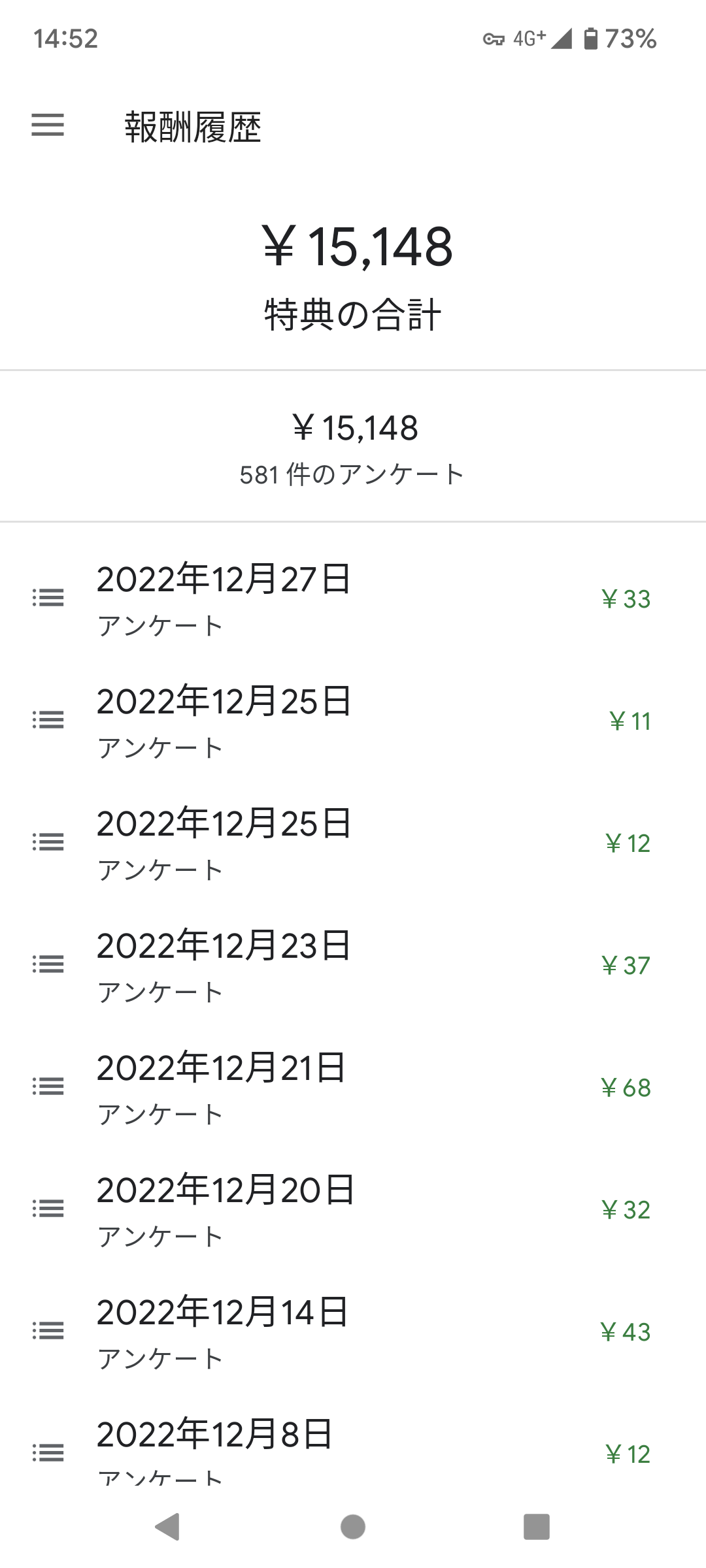Select the 2022年12月8日 survey reward row
Screen dimensions: 706x1568
[353, 1449]
